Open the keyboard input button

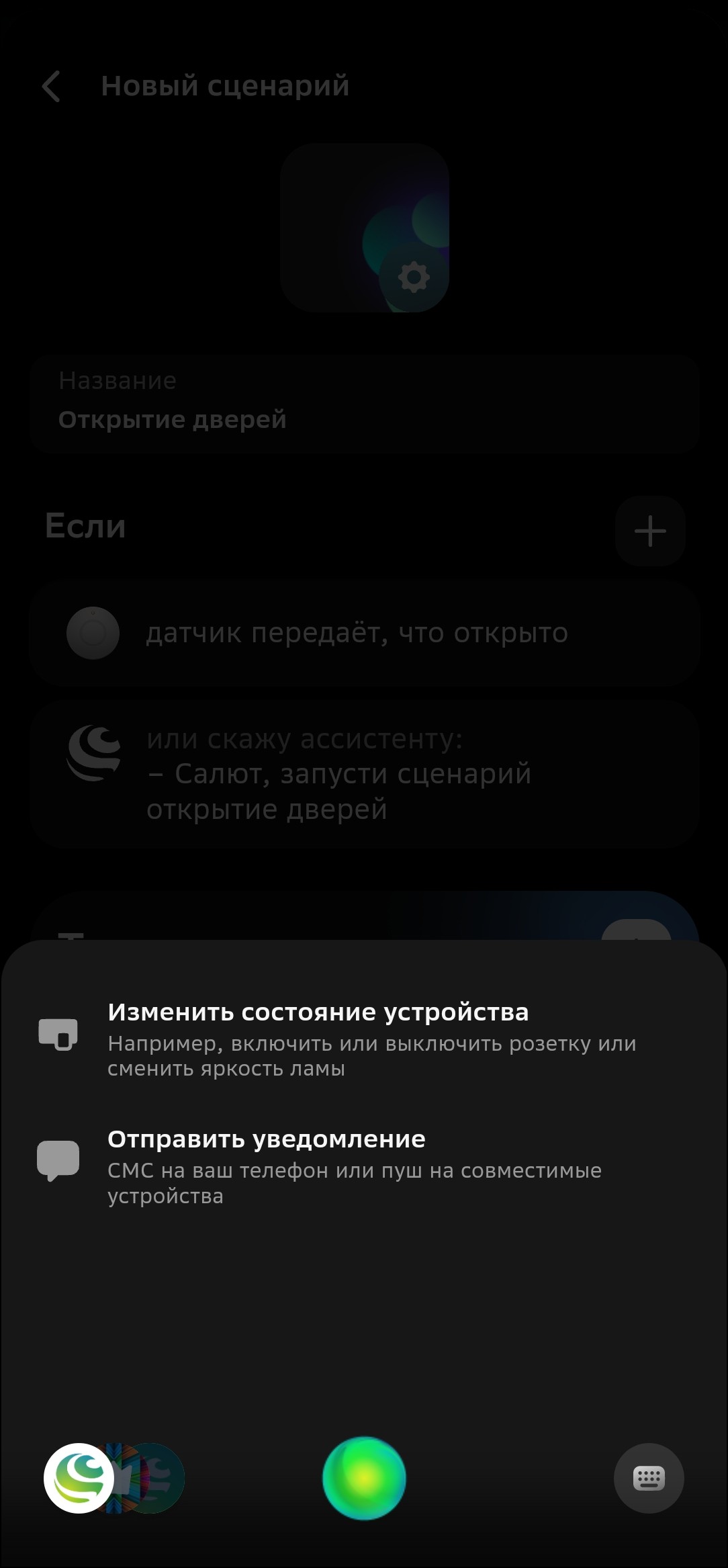tap(648, 1477)
